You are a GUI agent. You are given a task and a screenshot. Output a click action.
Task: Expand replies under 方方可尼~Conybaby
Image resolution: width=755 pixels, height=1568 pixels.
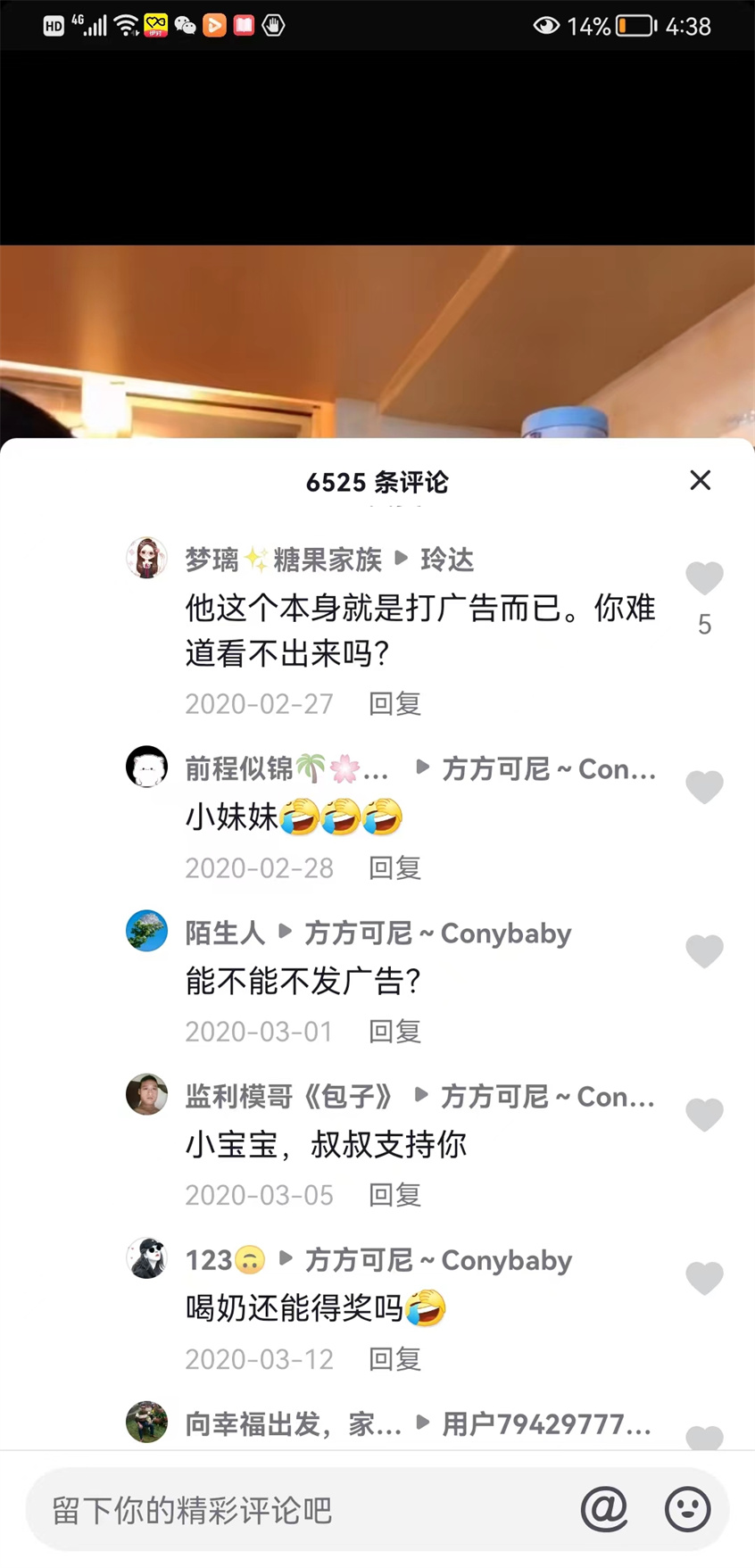[286, 933]
